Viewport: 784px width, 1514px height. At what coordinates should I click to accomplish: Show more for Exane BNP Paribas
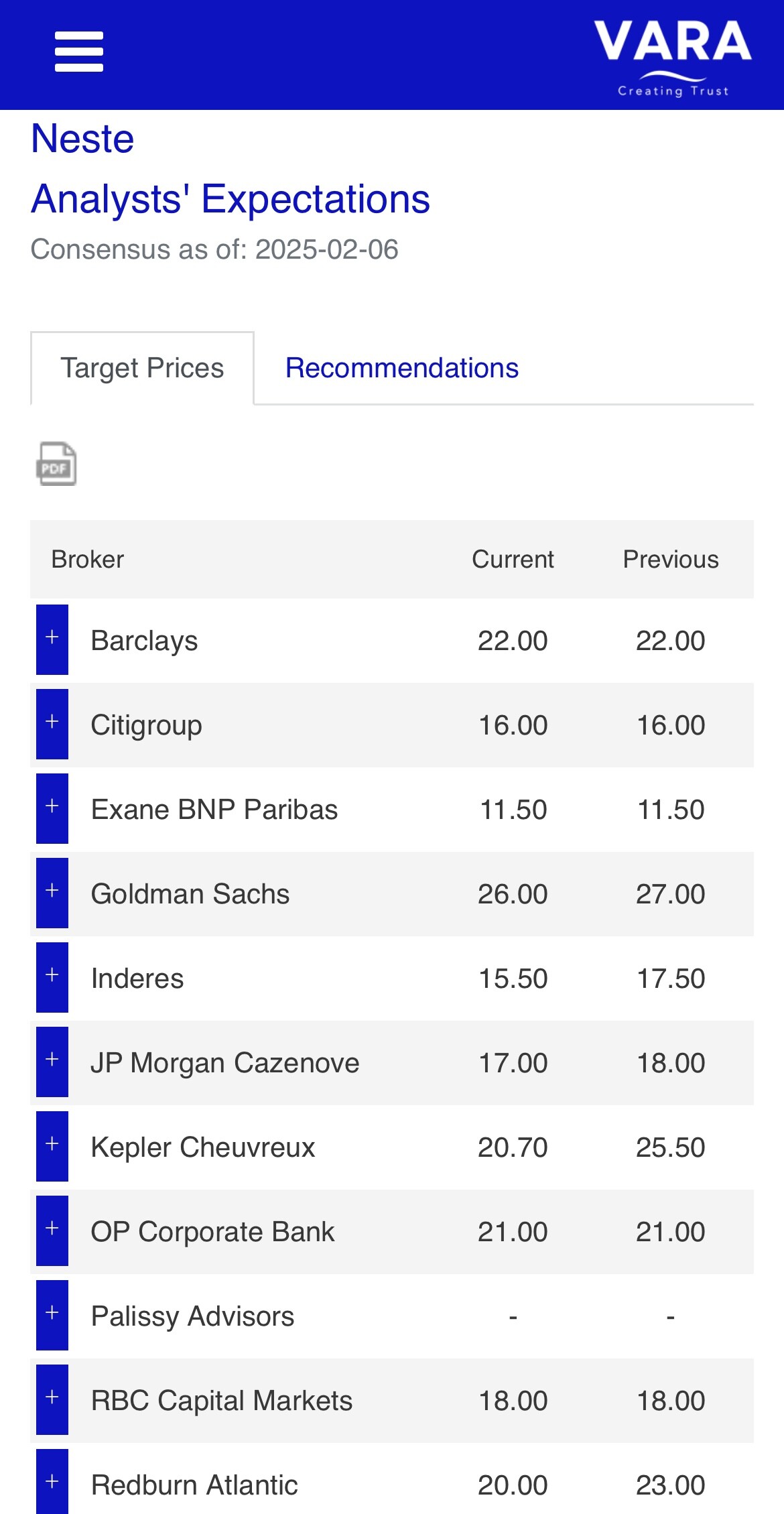pos(52,808)
